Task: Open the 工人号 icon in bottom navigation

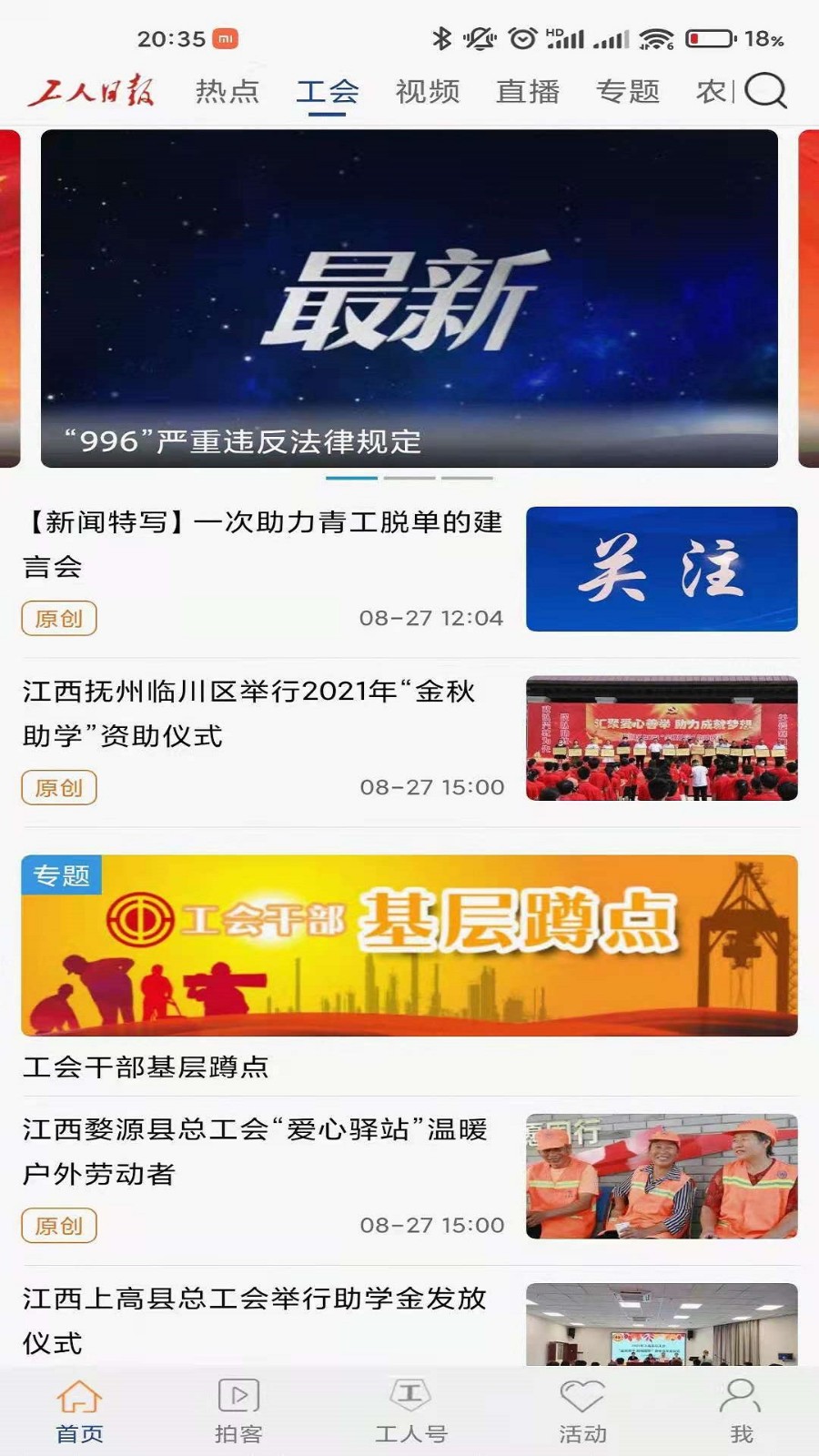Action: [409, 1397]
